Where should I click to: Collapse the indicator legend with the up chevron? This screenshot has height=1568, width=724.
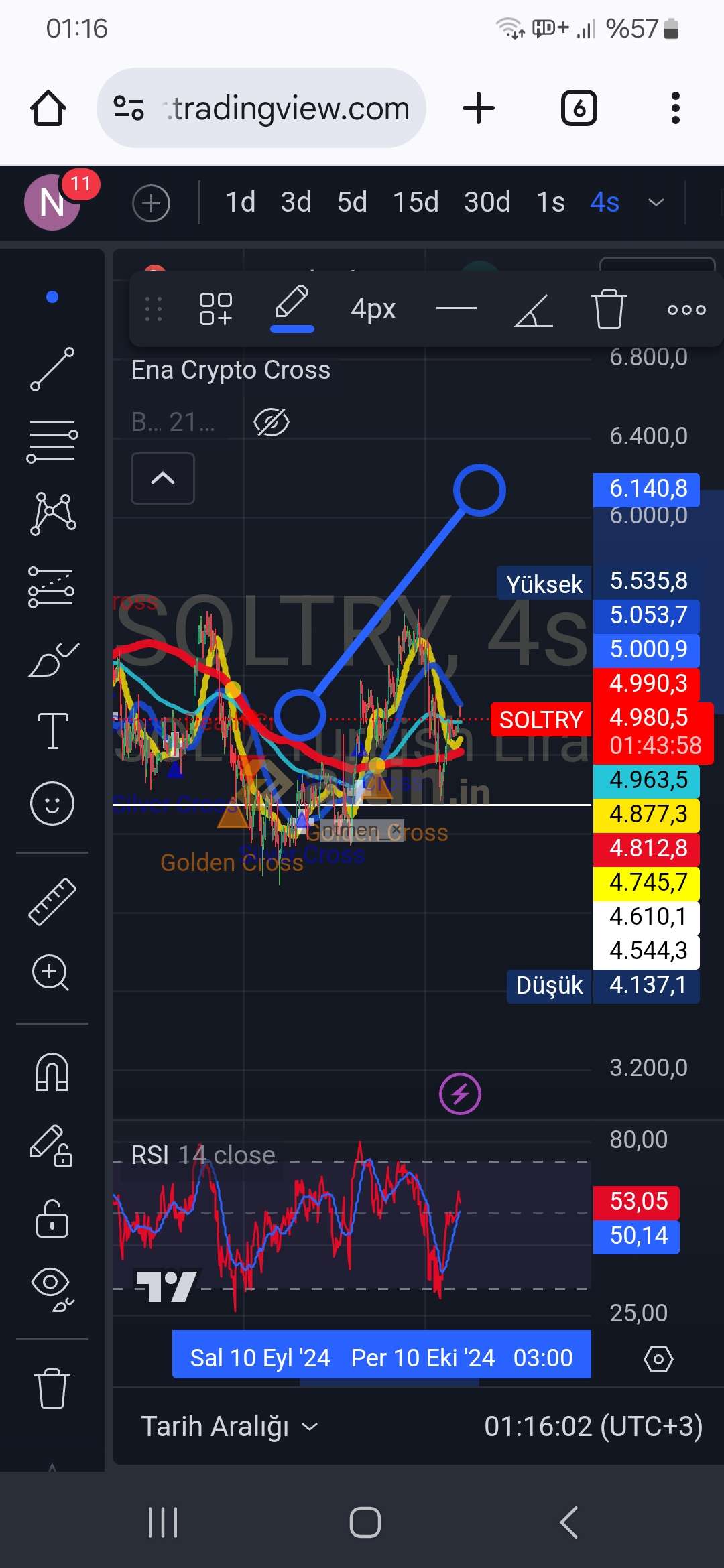163,478
